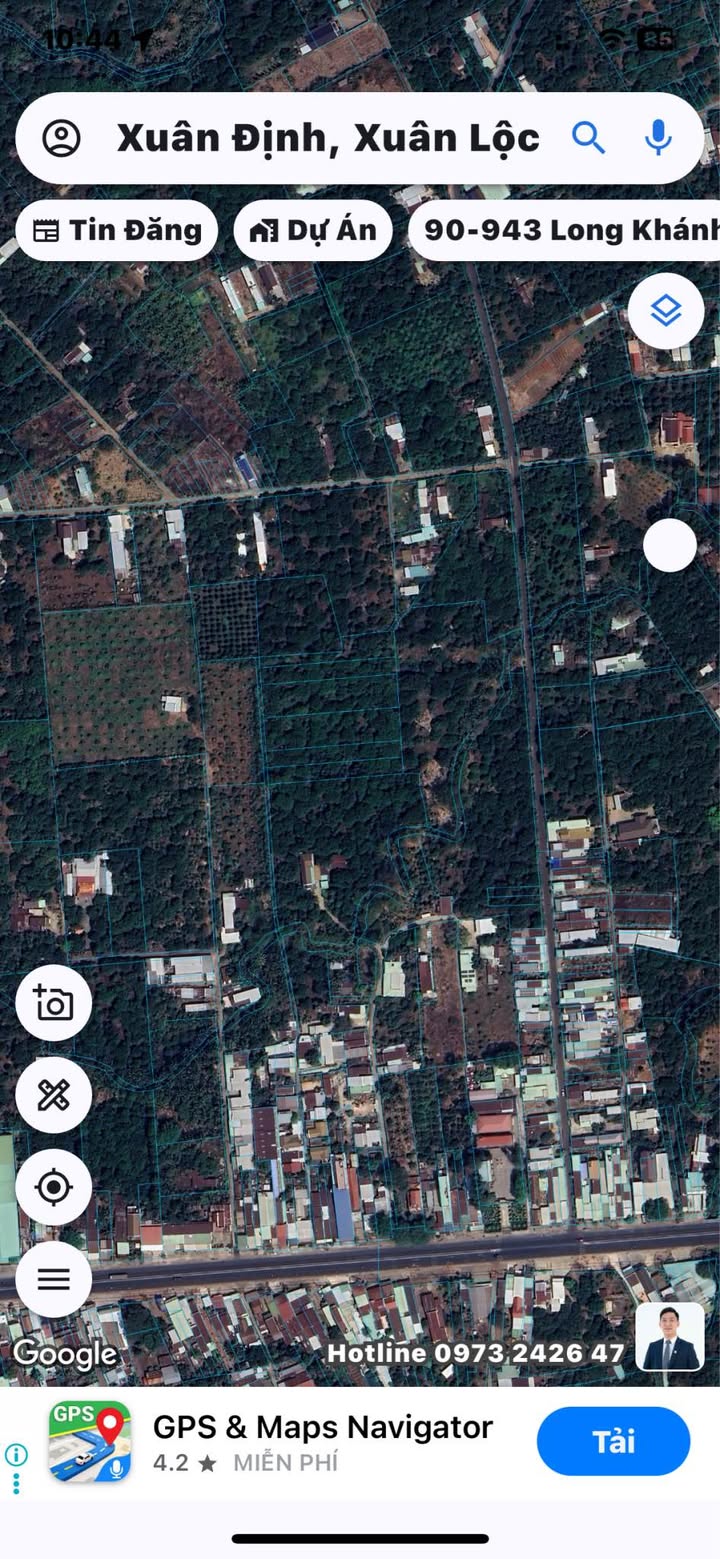
Task: Select the Dự Án chip
Action: (313, 231)
